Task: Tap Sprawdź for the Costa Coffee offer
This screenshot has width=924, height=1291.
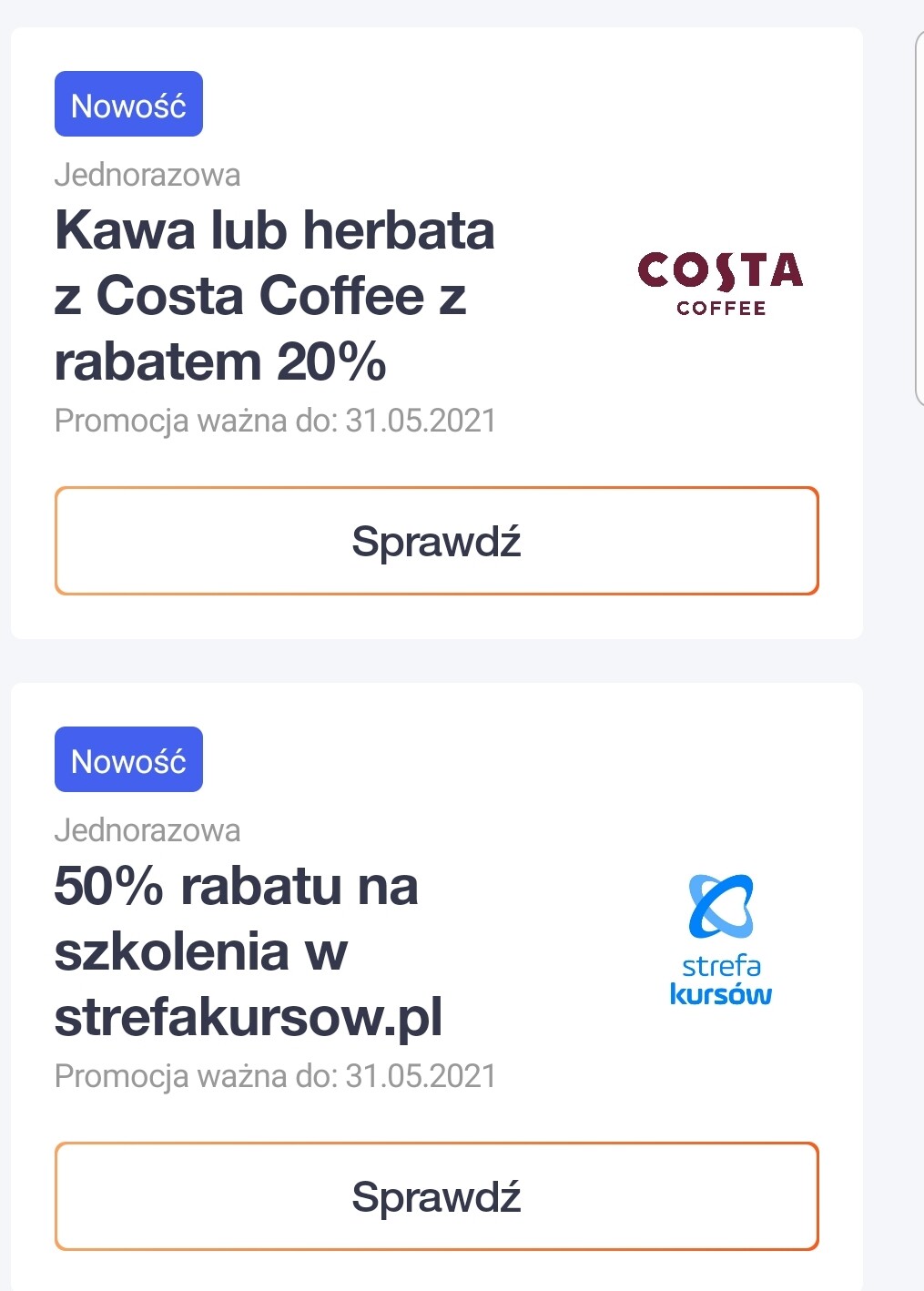Action: coord(436,541)
